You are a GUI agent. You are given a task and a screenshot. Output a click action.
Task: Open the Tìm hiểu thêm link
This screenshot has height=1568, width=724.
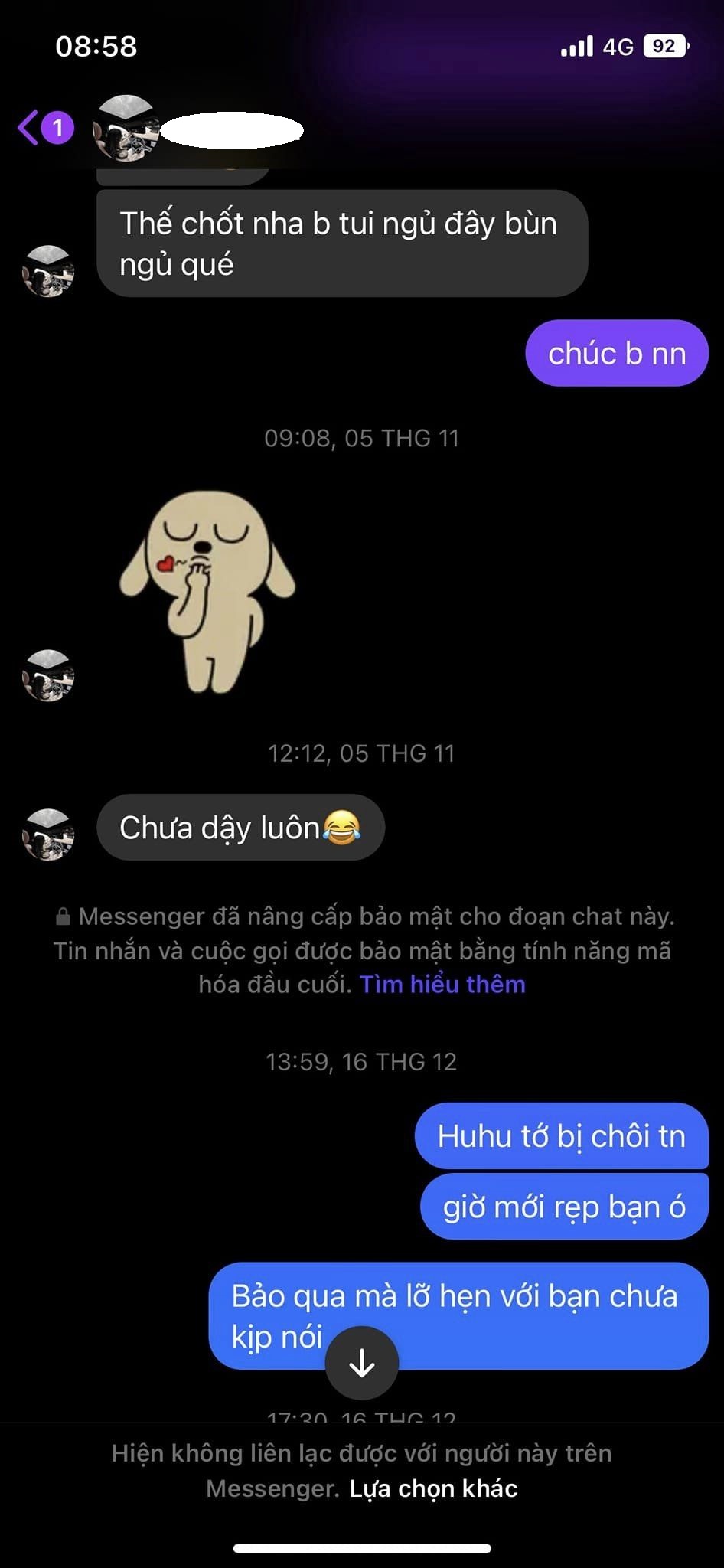click(x=442, y=985)
